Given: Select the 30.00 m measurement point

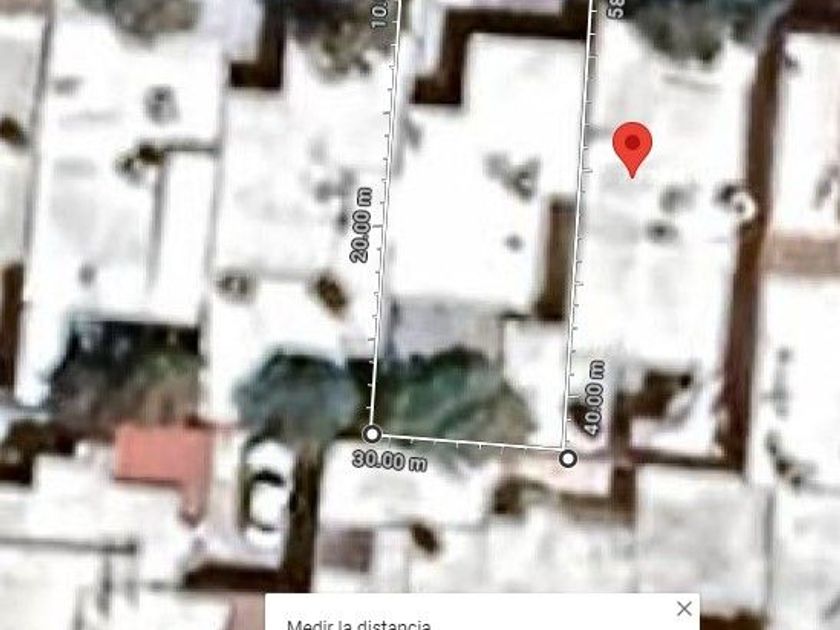Looking at the screenshot, I should 372,434.
